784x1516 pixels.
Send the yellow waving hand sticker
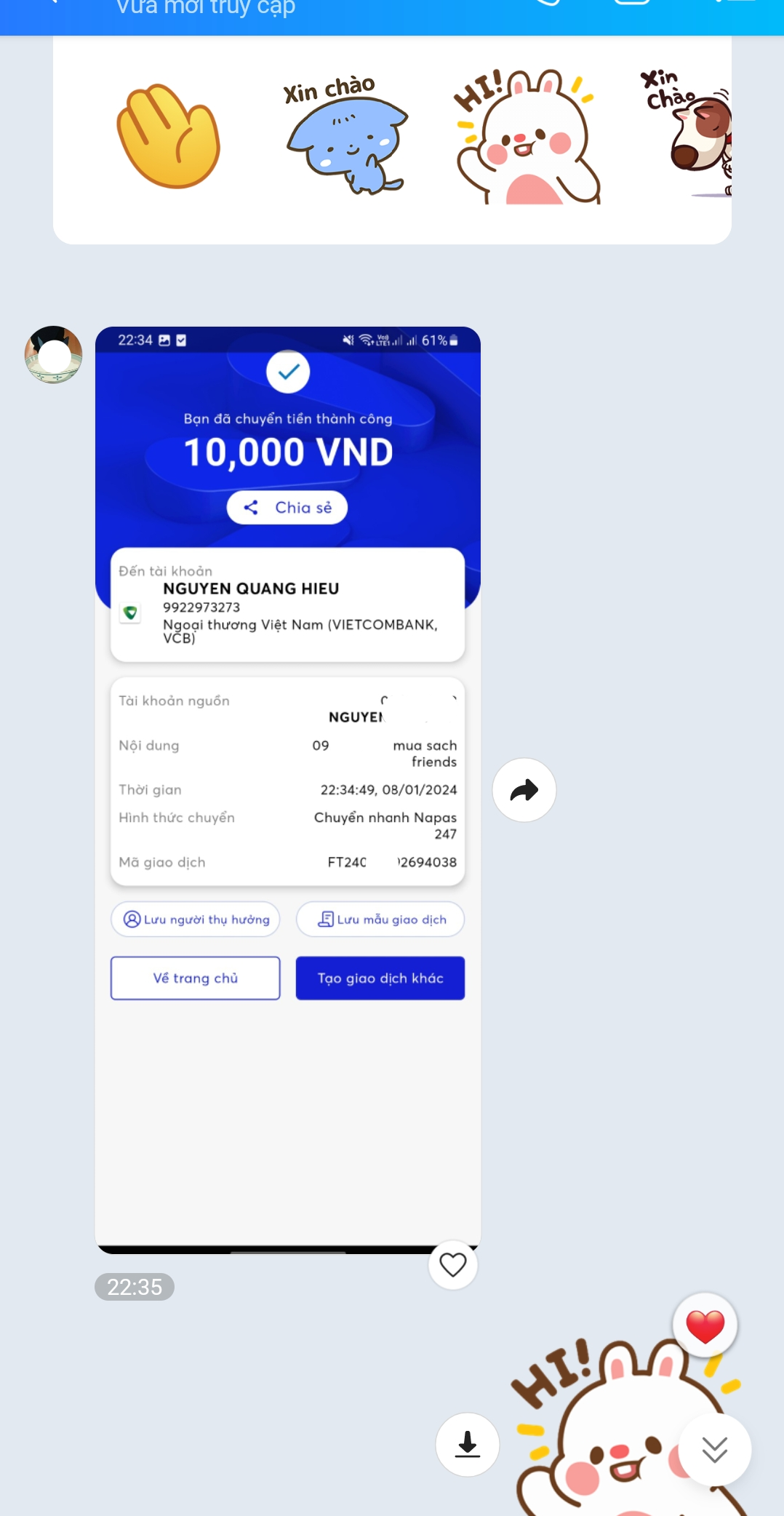[169, 137]
